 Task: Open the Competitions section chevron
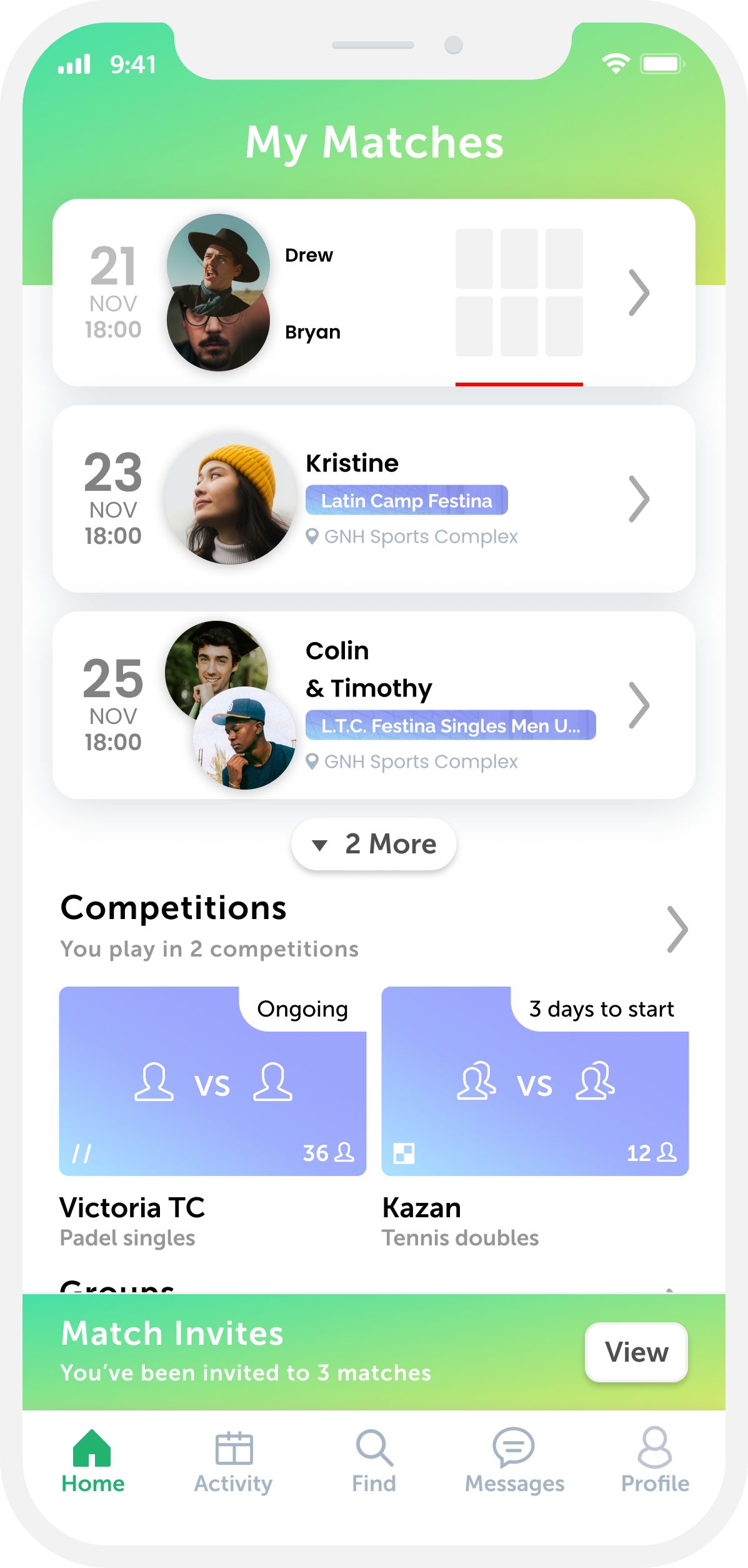tap(676, 929)
